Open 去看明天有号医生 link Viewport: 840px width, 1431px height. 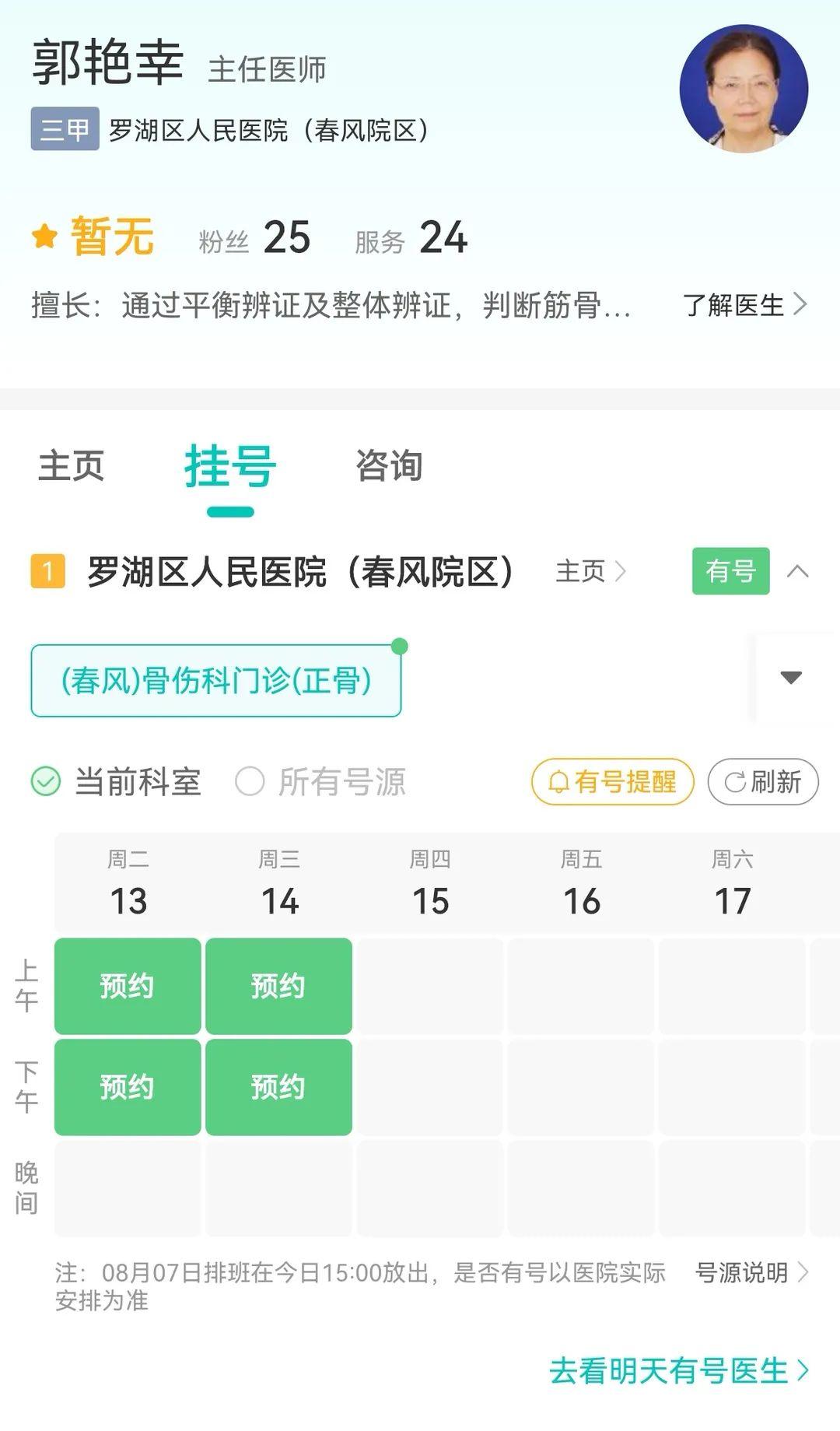tap(678, 1371)
